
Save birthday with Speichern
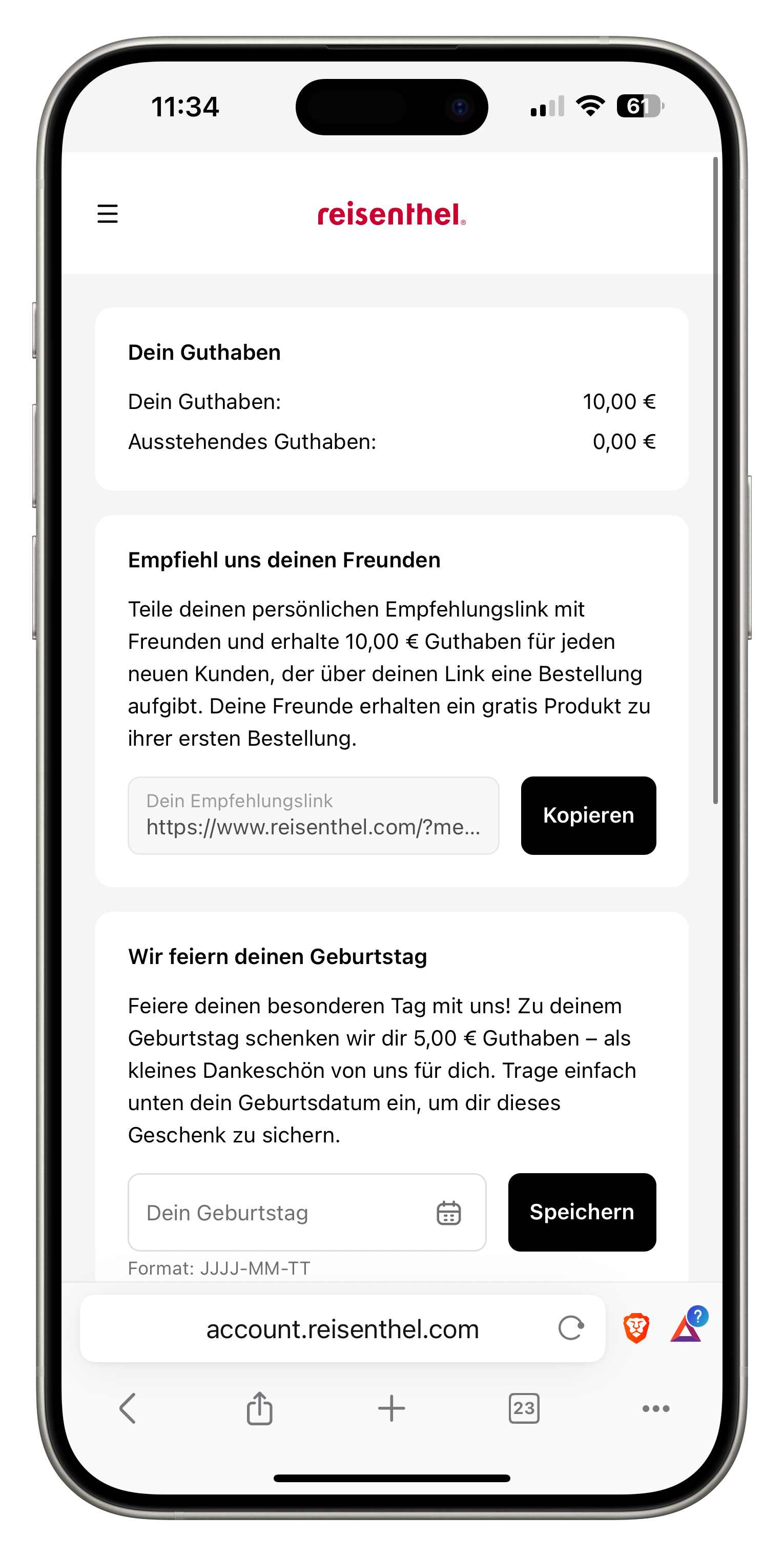pos(581,1212)
